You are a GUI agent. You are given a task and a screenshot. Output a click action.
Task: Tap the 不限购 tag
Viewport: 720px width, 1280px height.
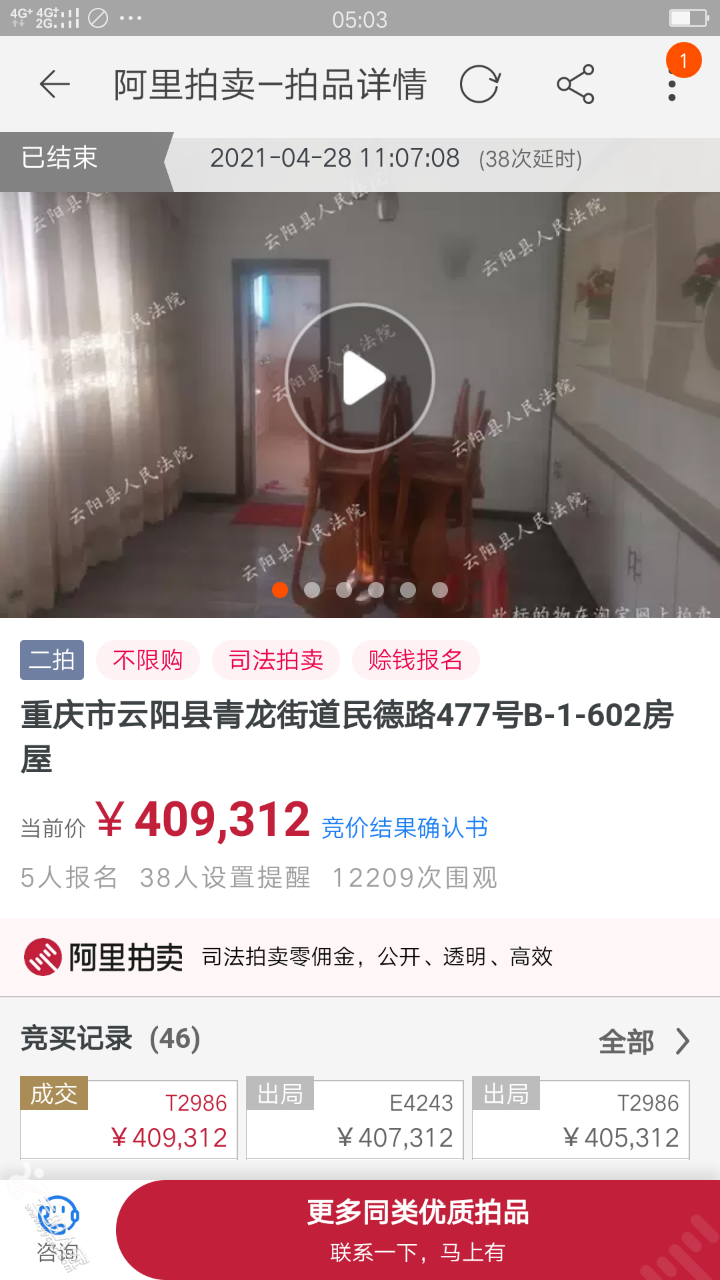[x=148, y=660]
